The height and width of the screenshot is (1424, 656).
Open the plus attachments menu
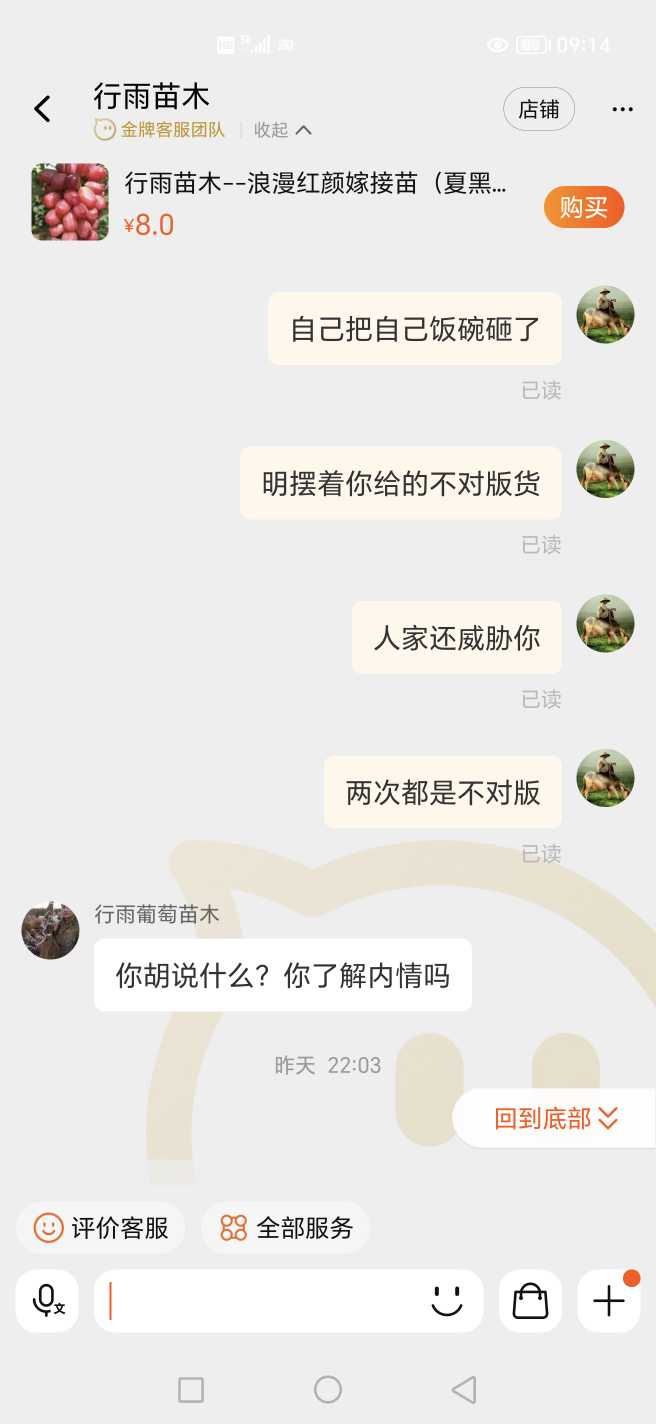(x=609, y=1301)
